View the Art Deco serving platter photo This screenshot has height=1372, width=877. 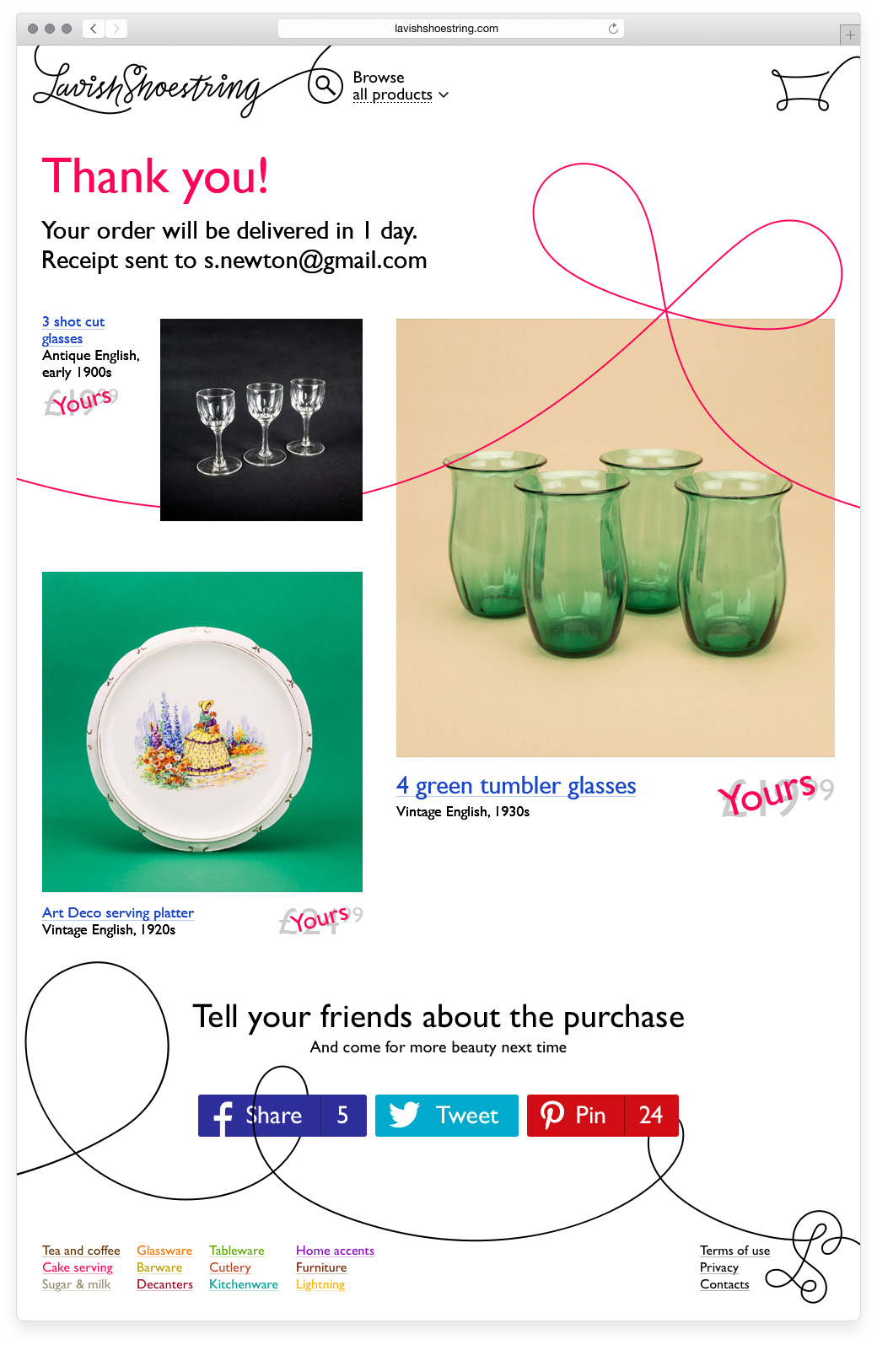click(x=202, y=731)
